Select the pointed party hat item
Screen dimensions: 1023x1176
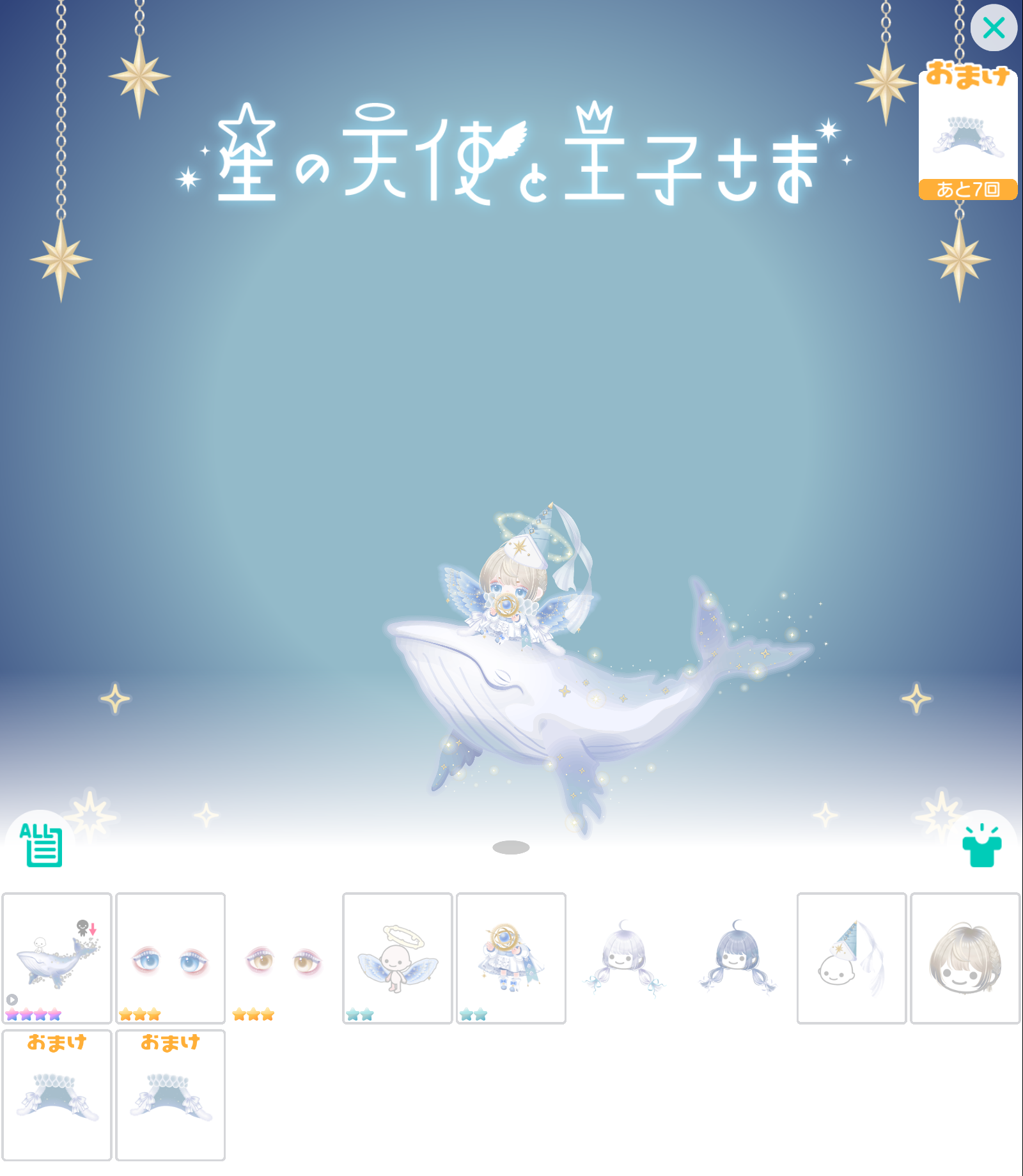(852, 958)
